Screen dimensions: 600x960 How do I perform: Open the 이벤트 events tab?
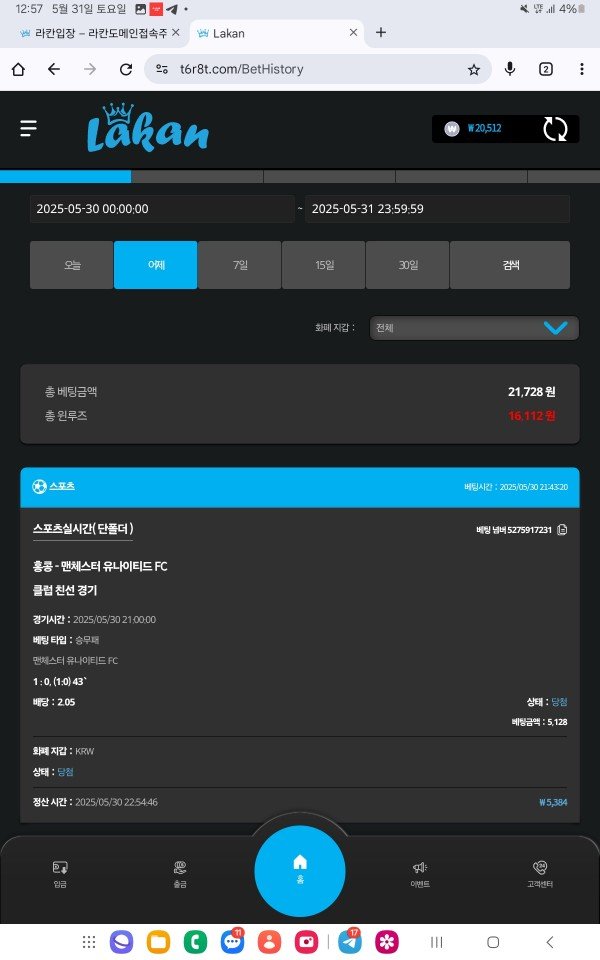pyautogui.click(x=420, y=873)
